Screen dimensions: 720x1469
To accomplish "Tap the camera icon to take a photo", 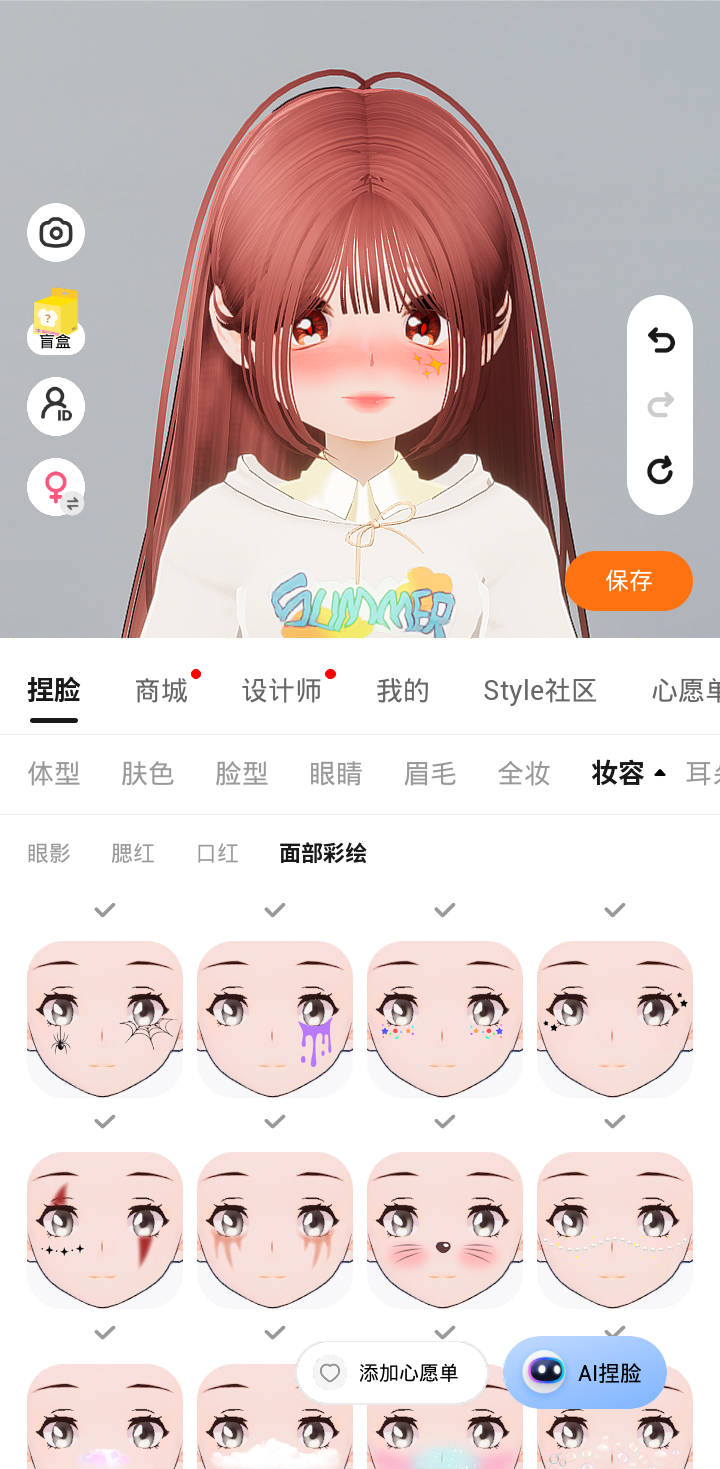I will 56,233.
